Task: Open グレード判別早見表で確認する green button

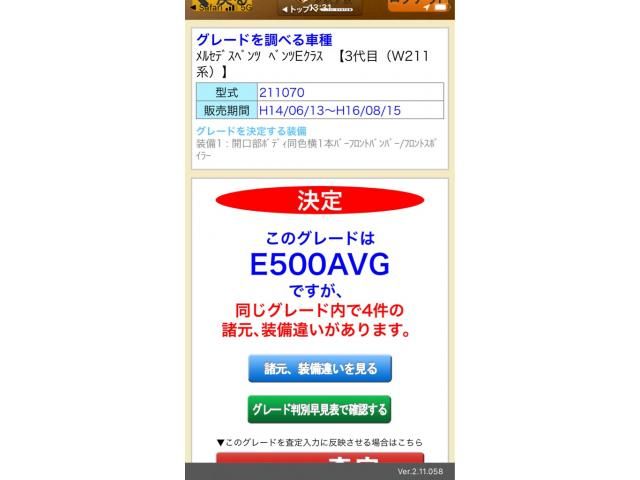Action: (x=320, y=409)
